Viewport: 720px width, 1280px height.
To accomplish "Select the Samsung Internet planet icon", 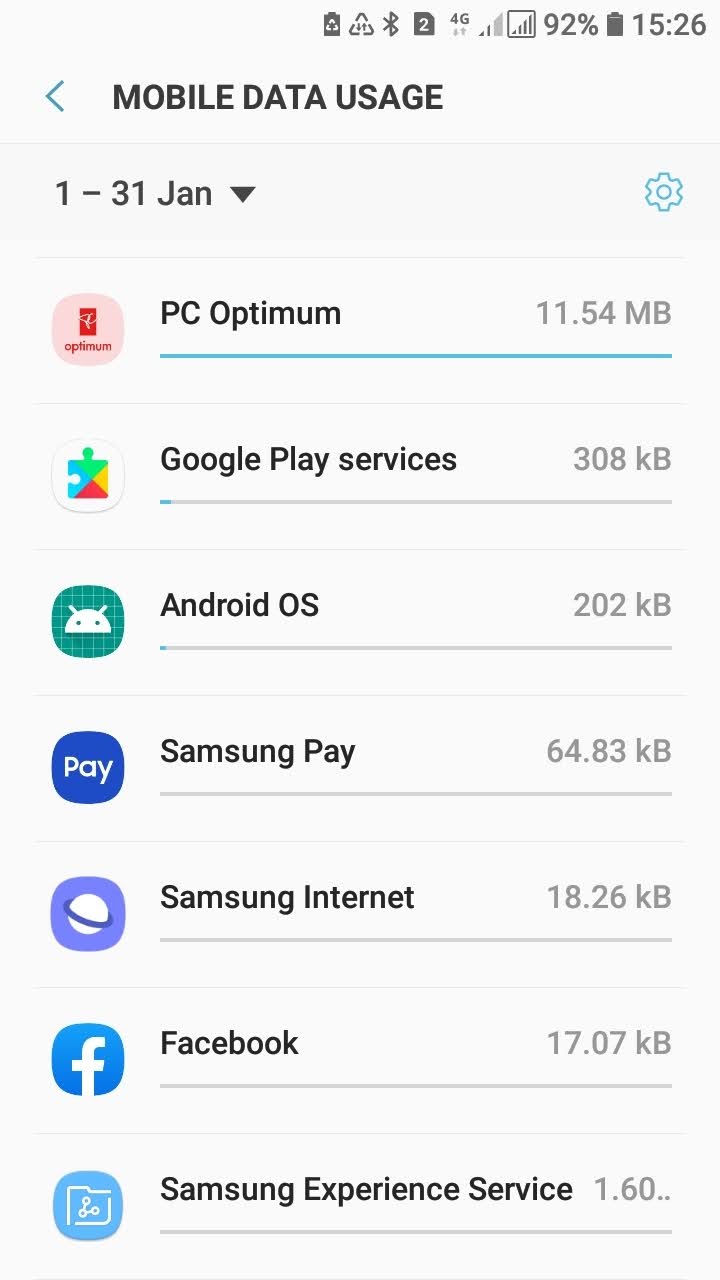I will (x=87, y=913).
